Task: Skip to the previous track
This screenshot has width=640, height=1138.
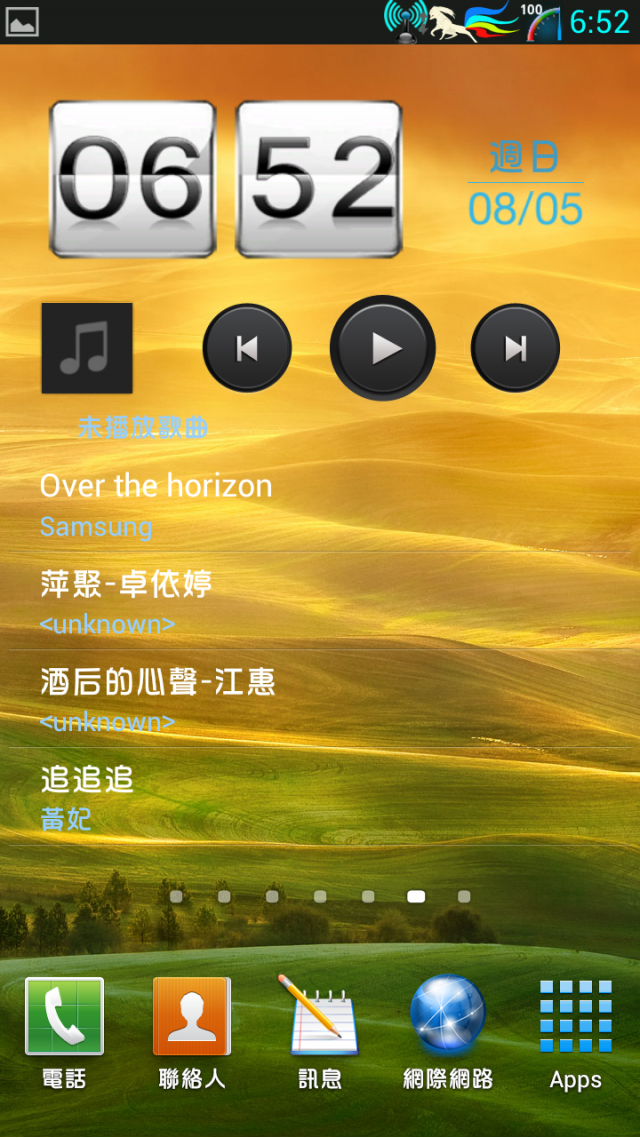Action: [x=247, y=348]
